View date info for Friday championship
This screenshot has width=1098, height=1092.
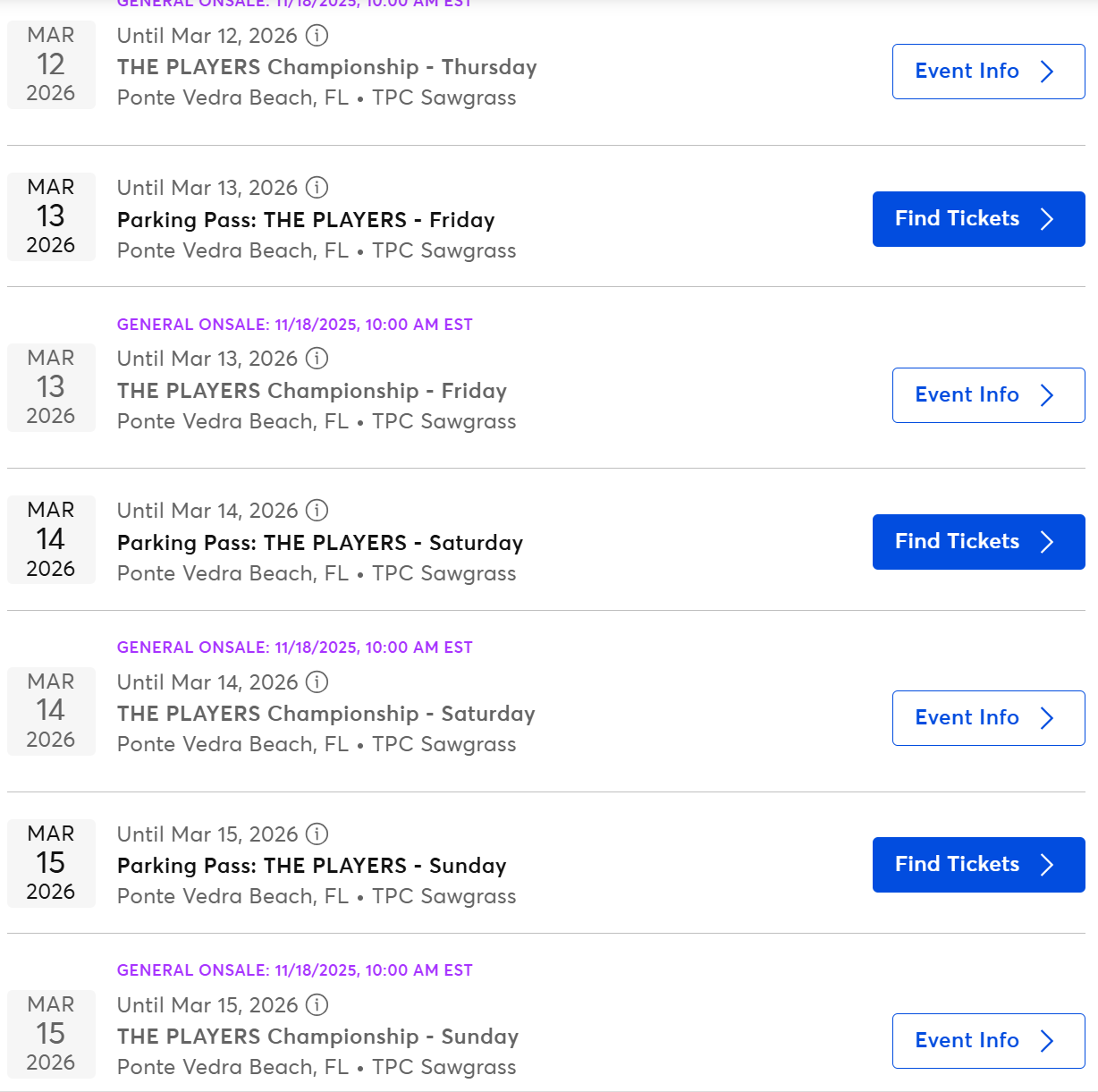[317, 359]
